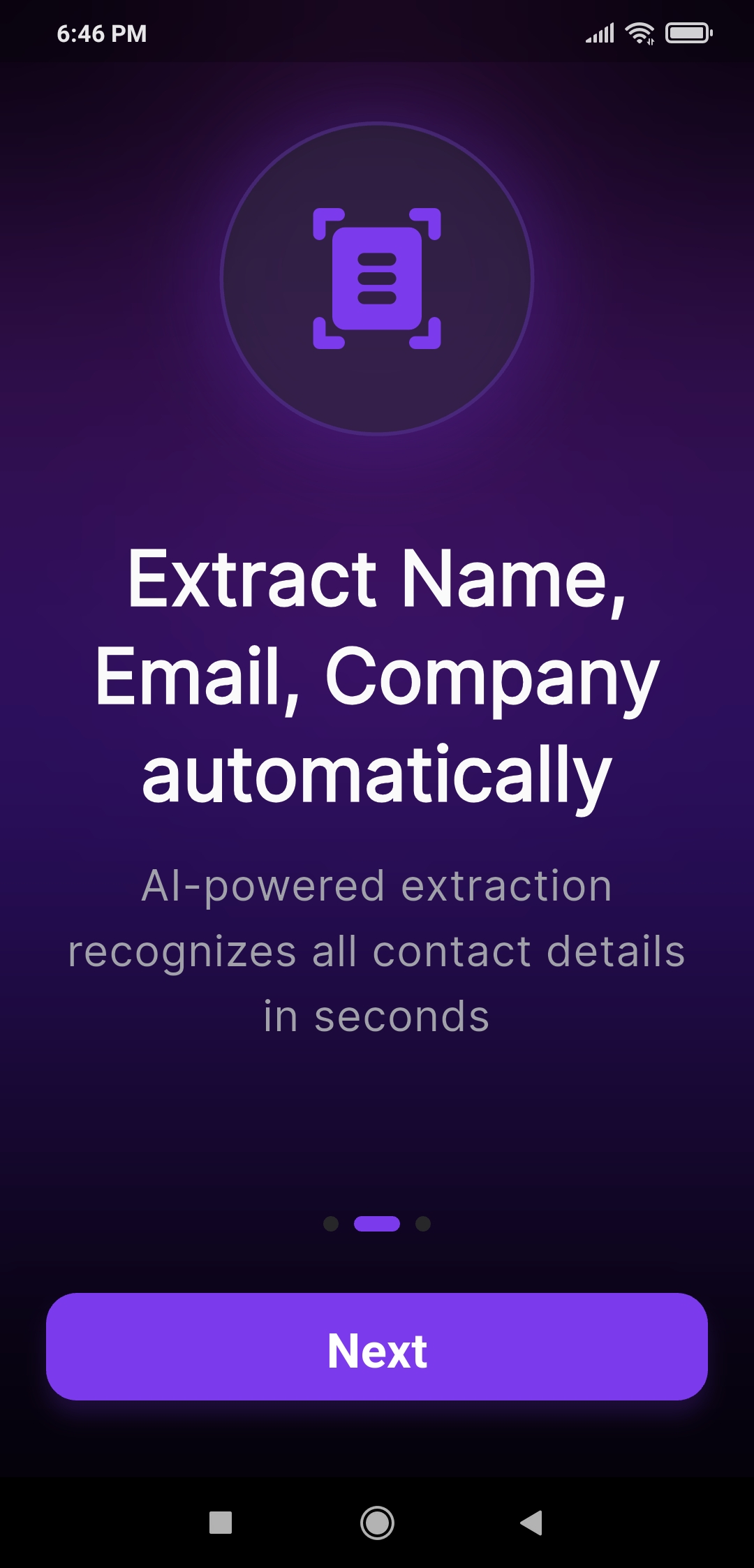Screen dimensions: 754x1568
Task: Select the first page indicator dot
Action: (x=331, y=1224)
